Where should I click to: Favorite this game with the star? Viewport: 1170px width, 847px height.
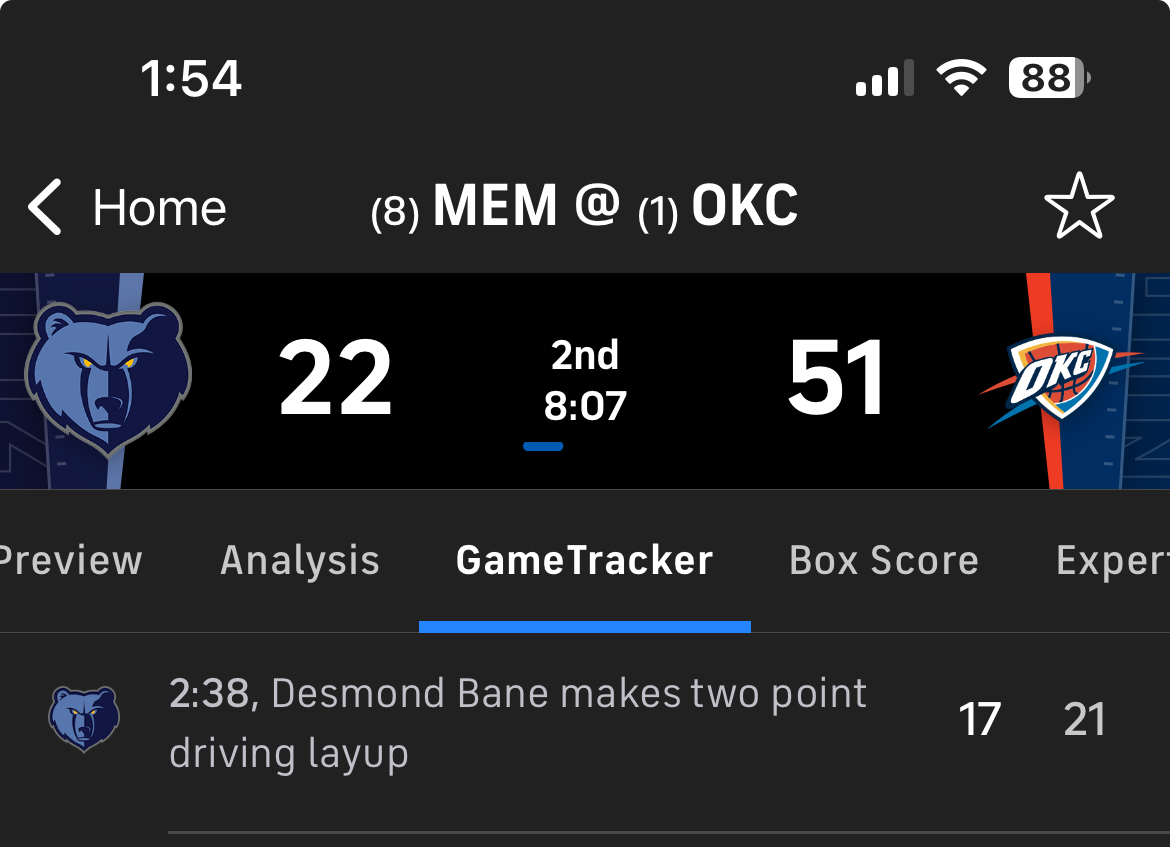1079,207
